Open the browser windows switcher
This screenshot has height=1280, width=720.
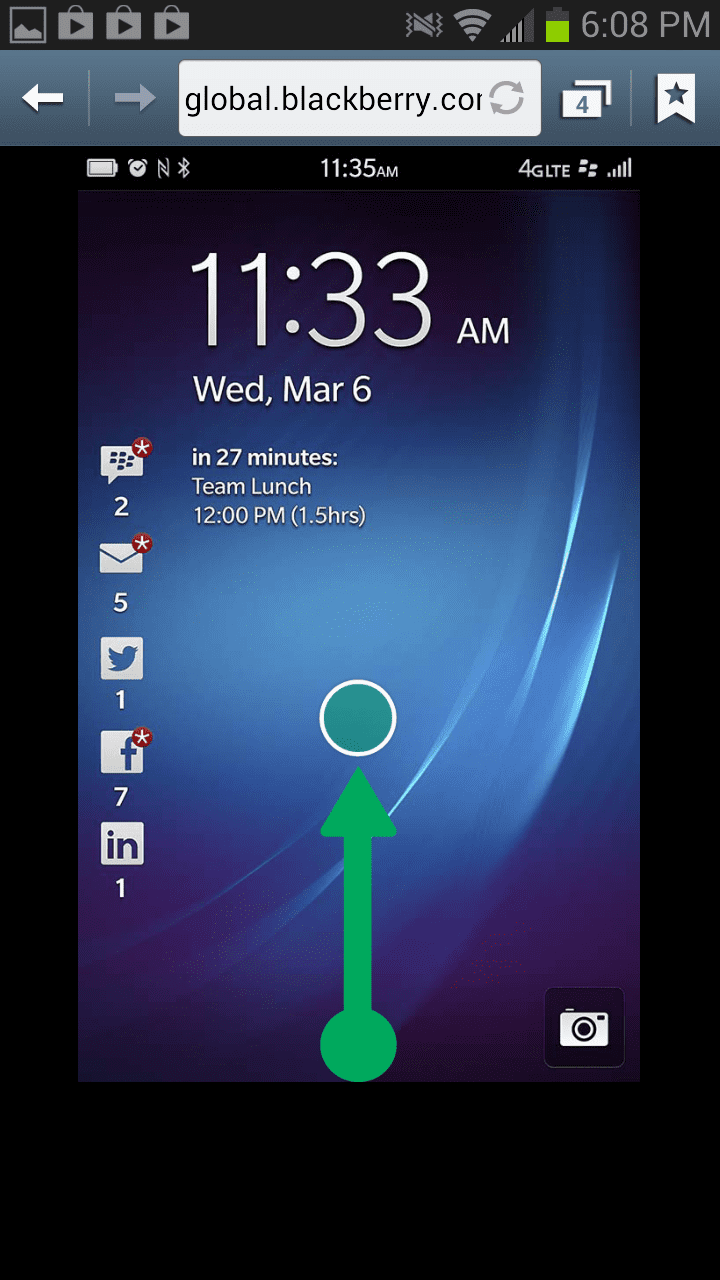point(585,100)
